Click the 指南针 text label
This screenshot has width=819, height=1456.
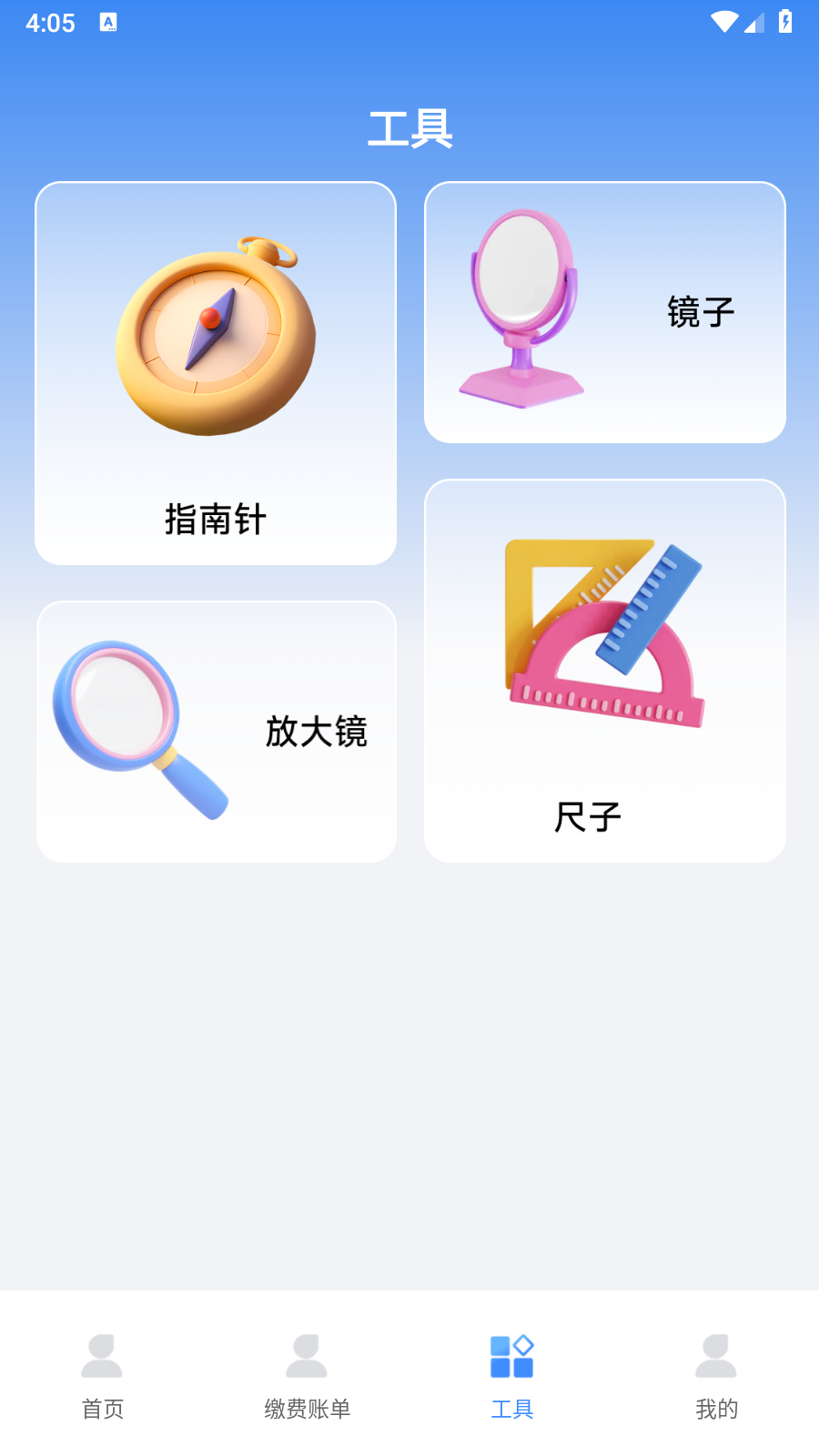click(215, 519)
